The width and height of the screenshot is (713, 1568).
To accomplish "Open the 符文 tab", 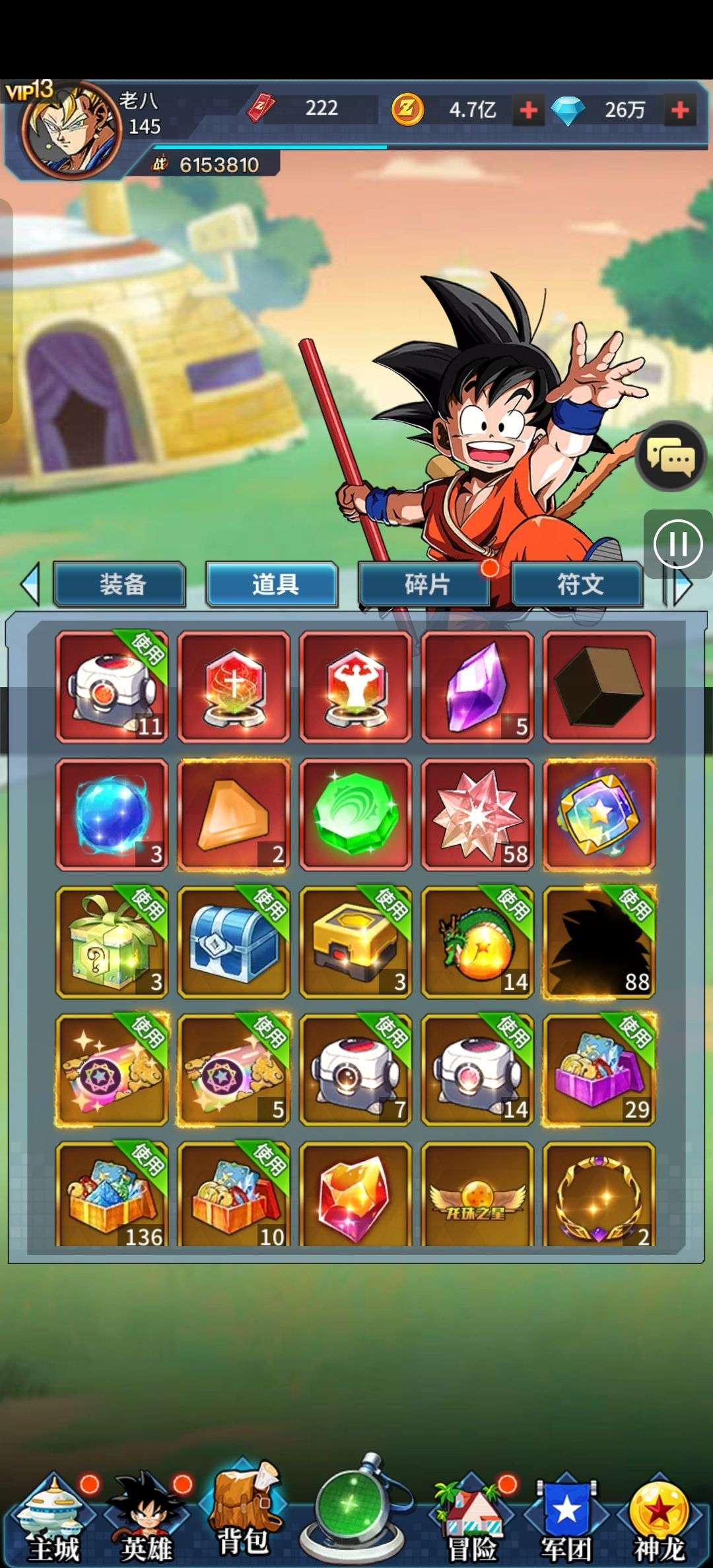I will [x=578, y=584].
